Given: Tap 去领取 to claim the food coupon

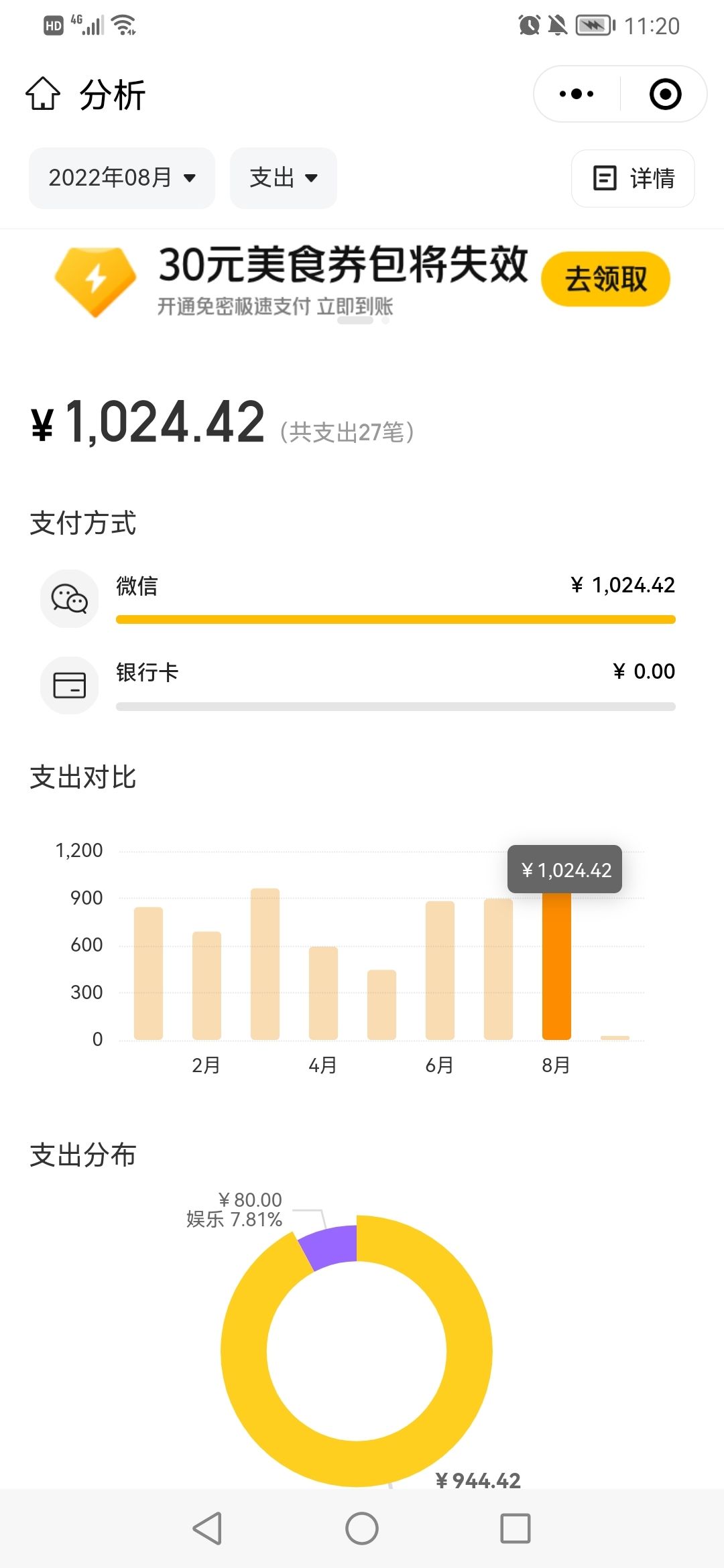Looking at the screenshot, I should point(605,279).
